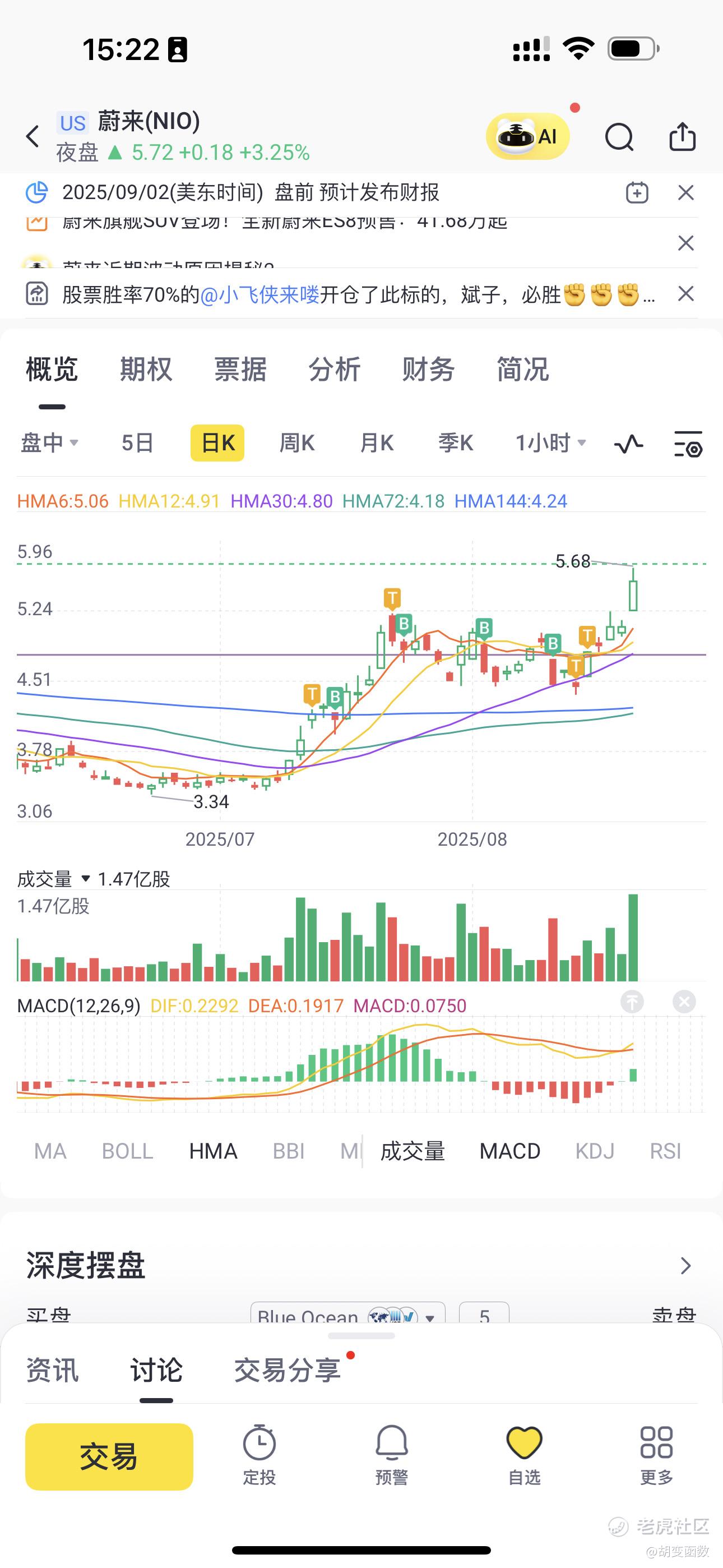The width and height of the screenshot is (723, 1568).
Task: Dismiss the 股票胜率70% banner
Action: pos(686,293)
